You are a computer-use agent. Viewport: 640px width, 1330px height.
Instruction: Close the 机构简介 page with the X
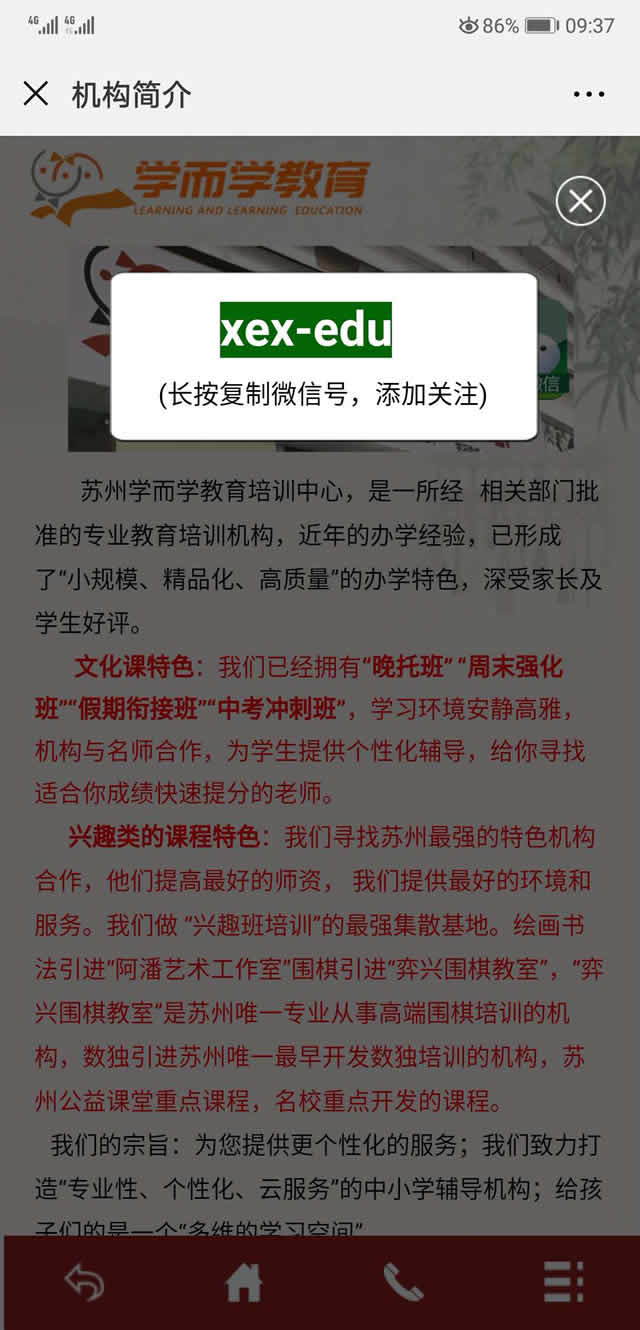click(36, 94)
